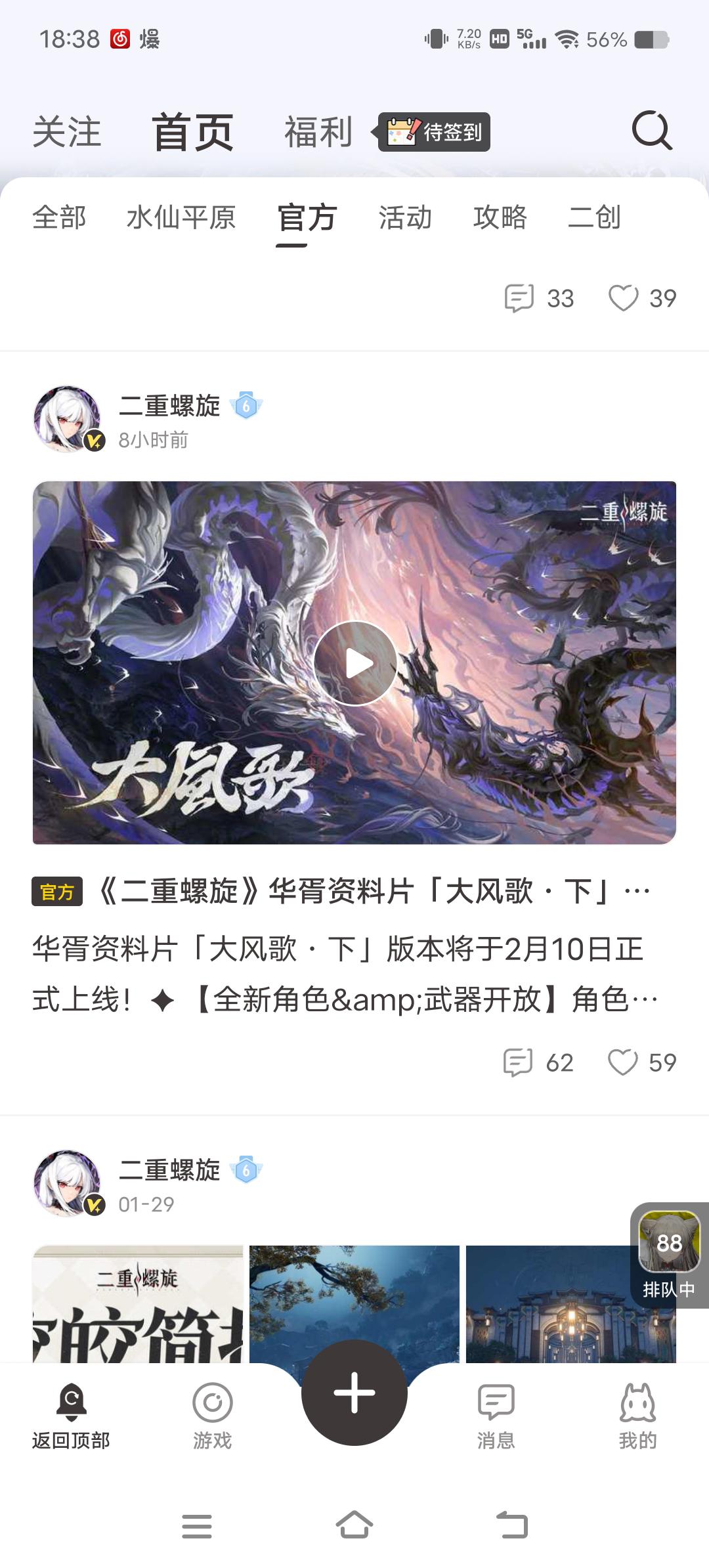Open the search magnifier icon
Screen dimensions: 709x1568
tap(651, 131)
